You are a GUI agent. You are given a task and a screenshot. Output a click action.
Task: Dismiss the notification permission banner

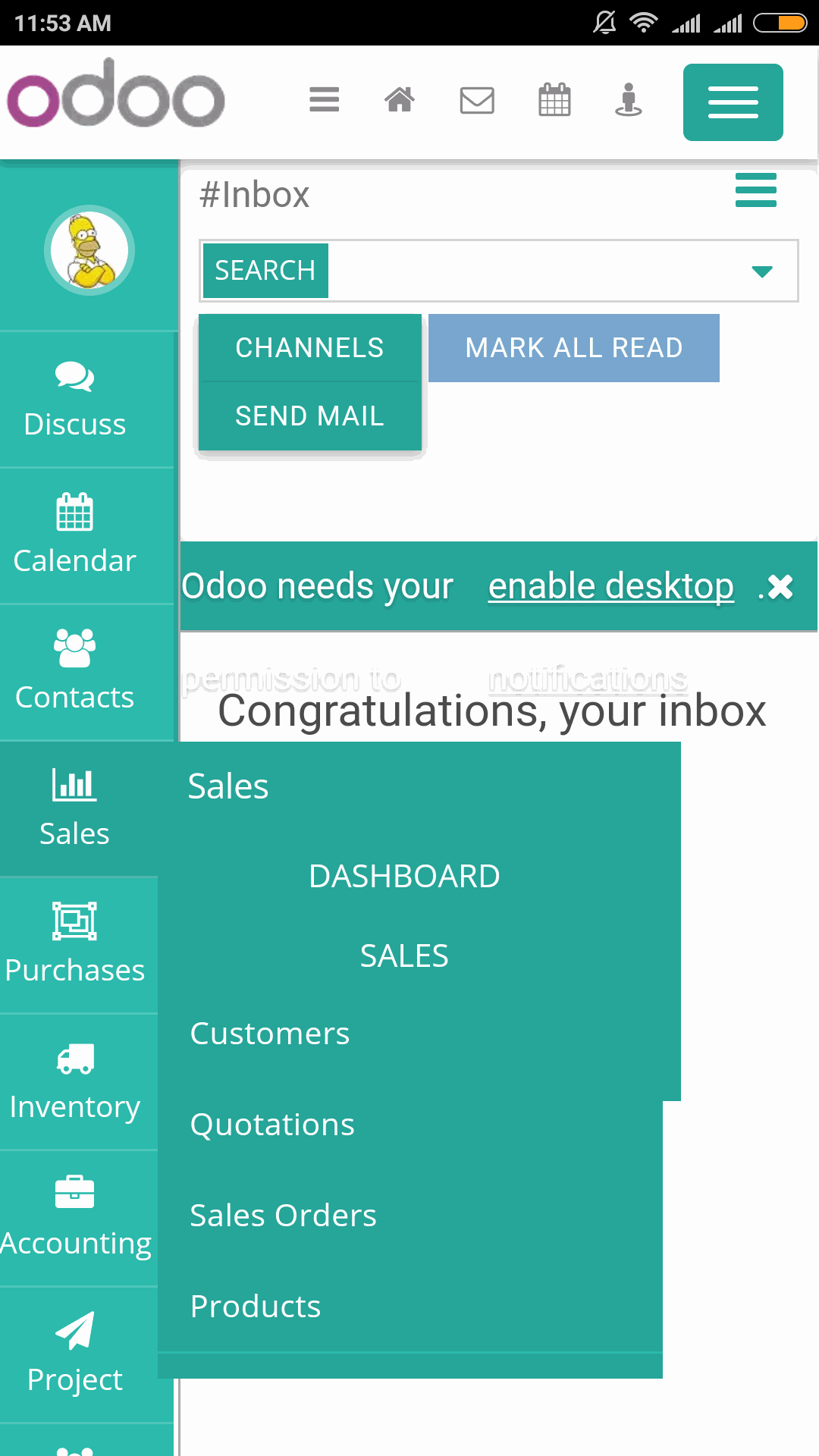pos(780,586)
